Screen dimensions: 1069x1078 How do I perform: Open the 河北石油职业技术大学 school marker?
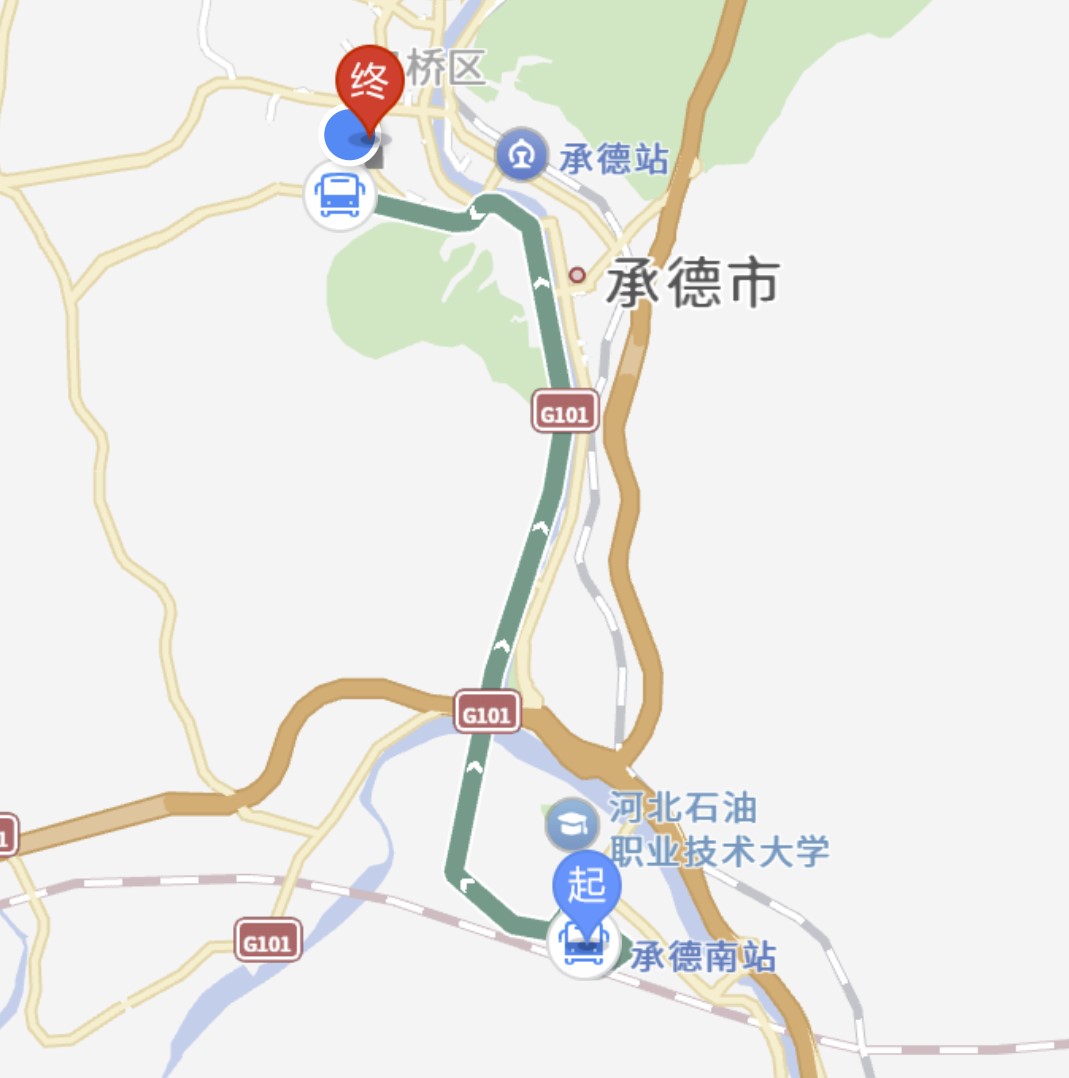pos(572,824)
